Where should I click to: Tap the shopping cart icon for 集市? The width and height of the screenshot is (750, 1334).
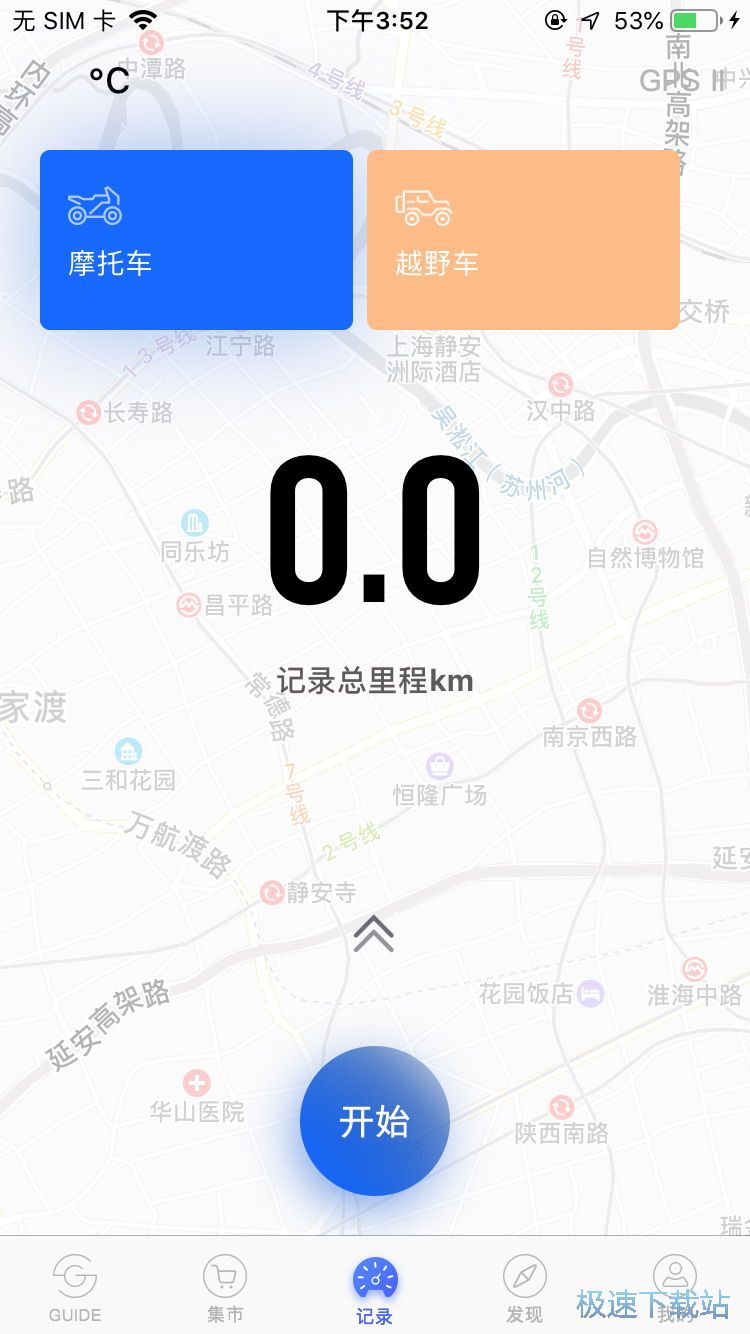coord(224,1274)
